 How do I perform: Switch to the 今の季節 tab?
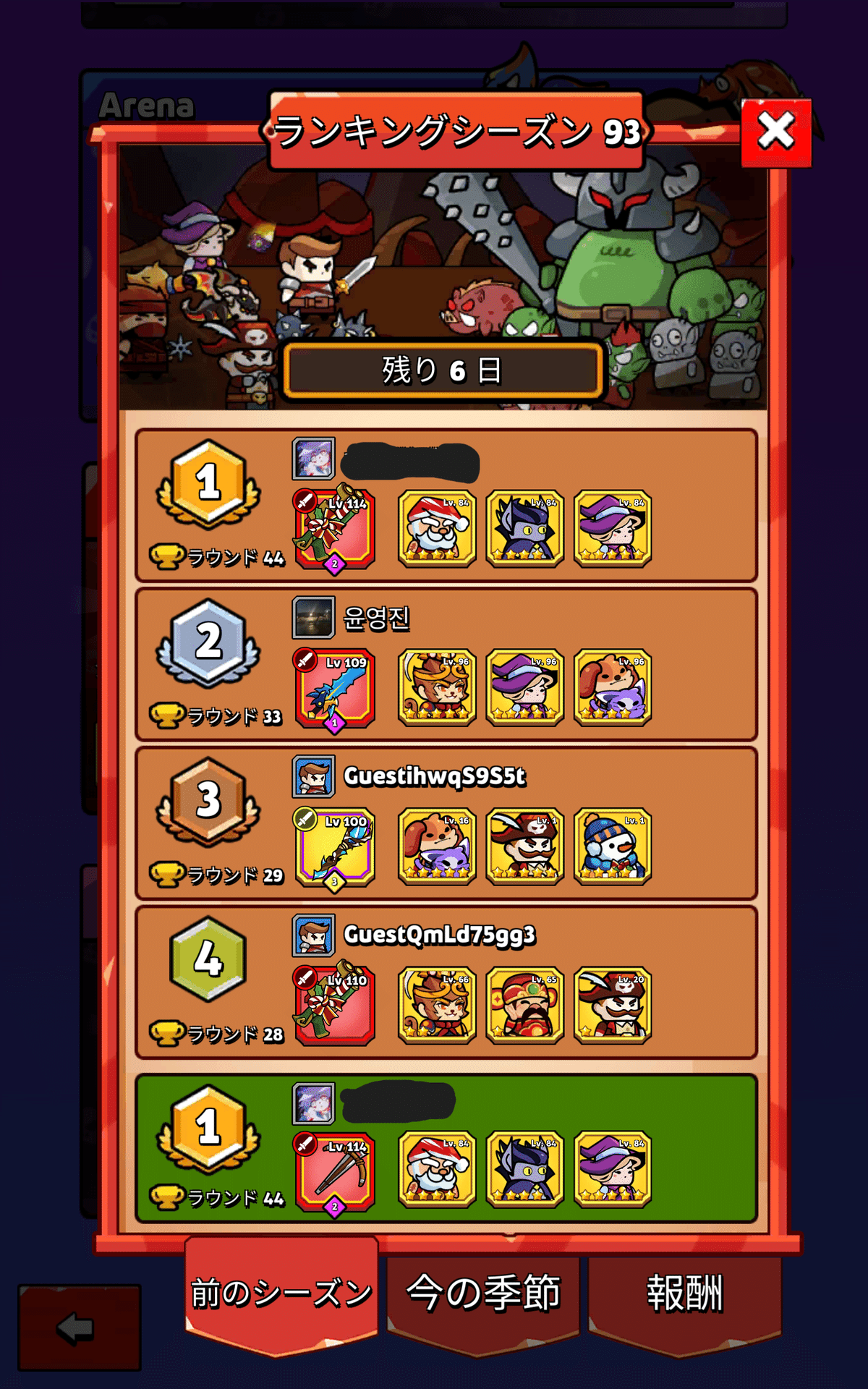pos(483,1294)
